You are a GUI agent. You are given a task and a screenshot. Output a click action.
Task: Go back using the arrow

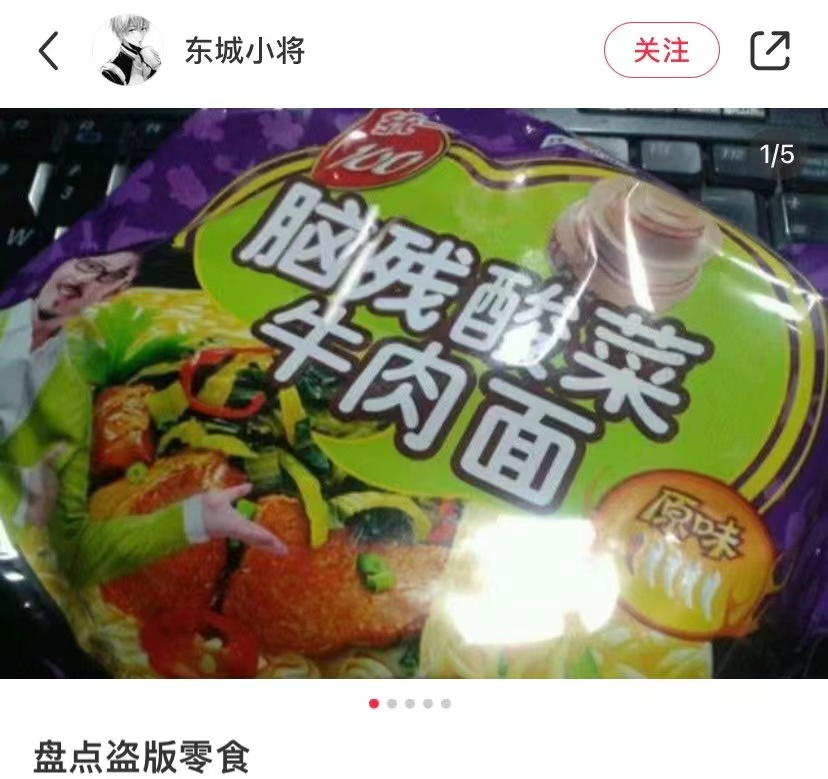pyautogui.click(x=49, y=51)
